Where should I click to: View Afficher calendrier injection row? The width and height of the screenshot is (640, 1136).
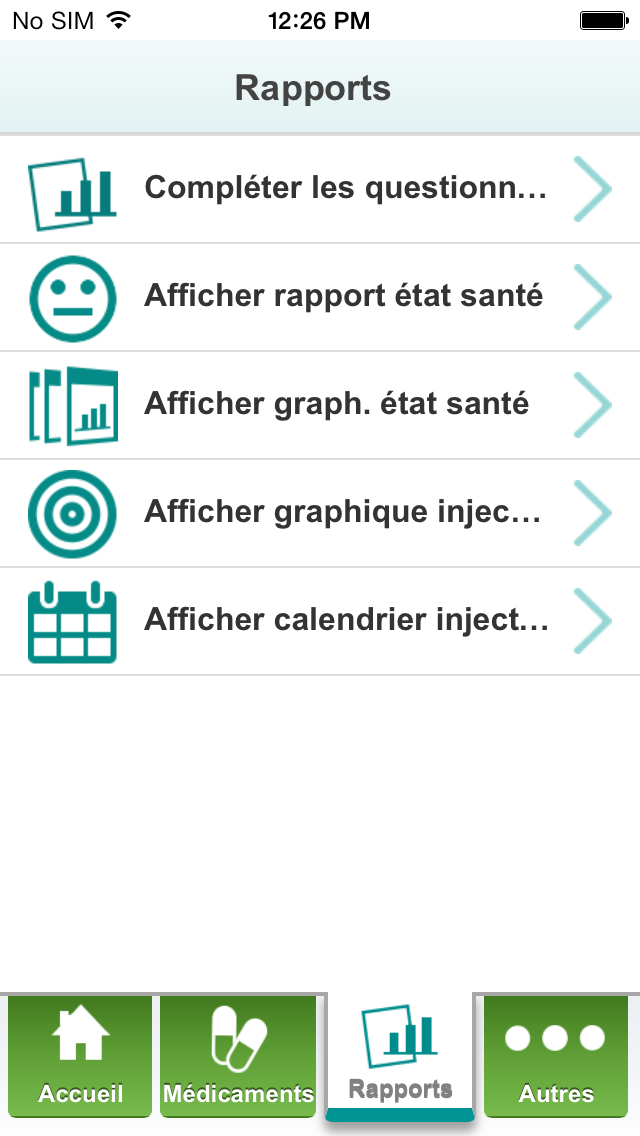tap(320, 620)
